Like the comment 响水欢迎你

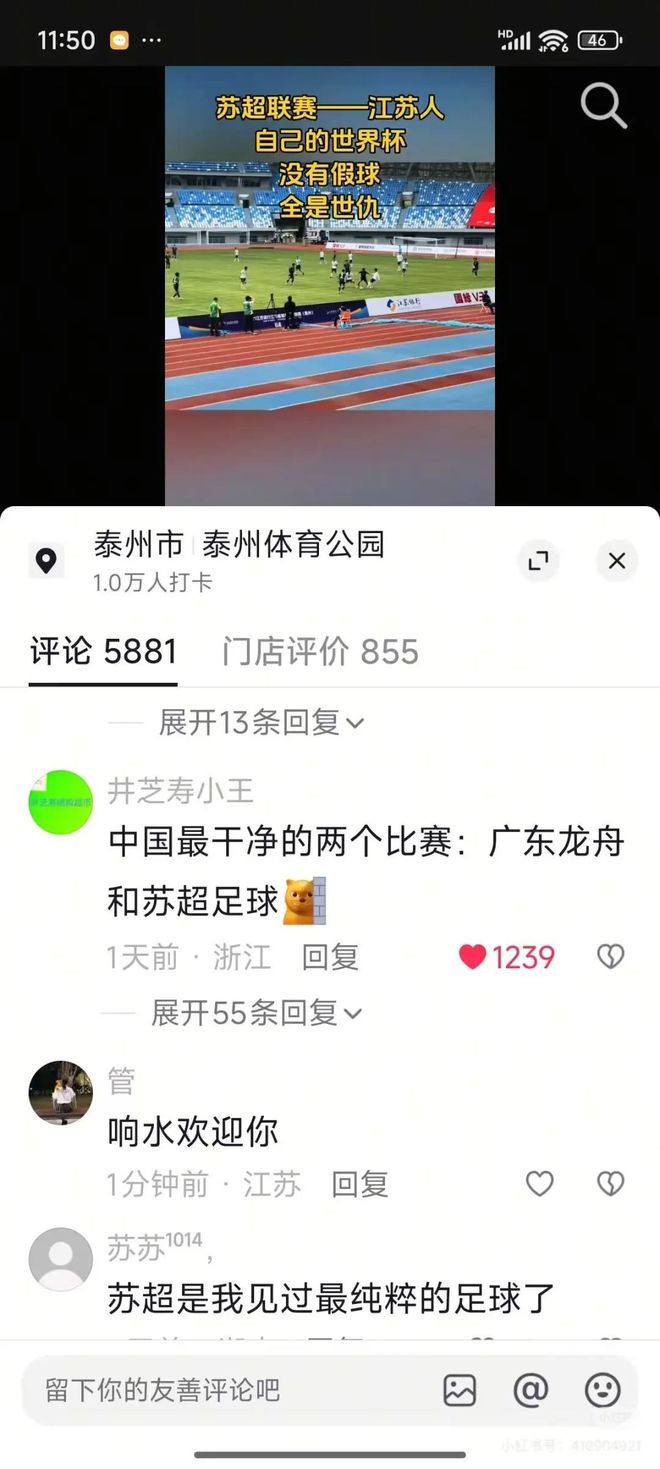pyautogui.click(x=540, y=1185)
